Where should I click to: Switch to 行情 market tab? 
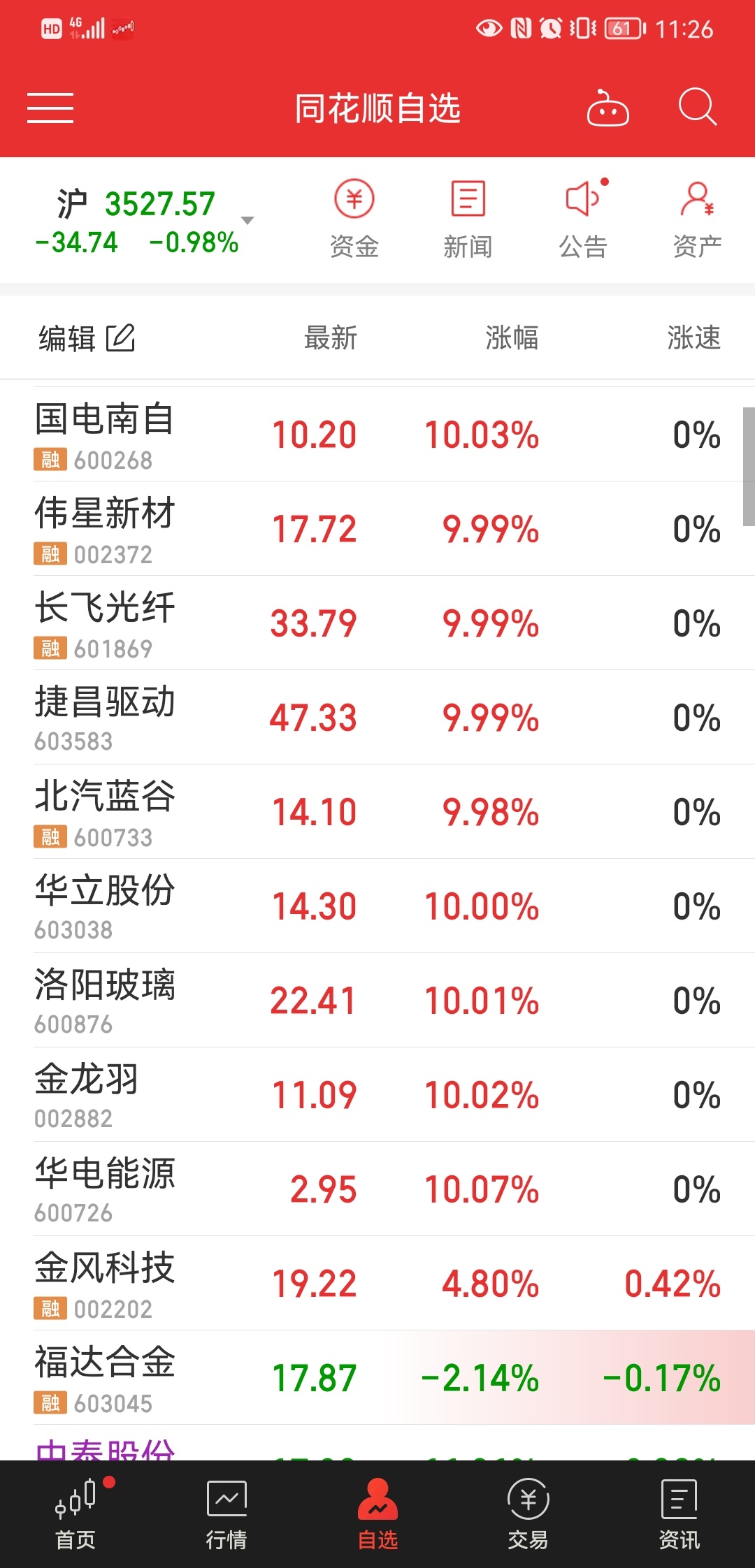coord(226,1513)
